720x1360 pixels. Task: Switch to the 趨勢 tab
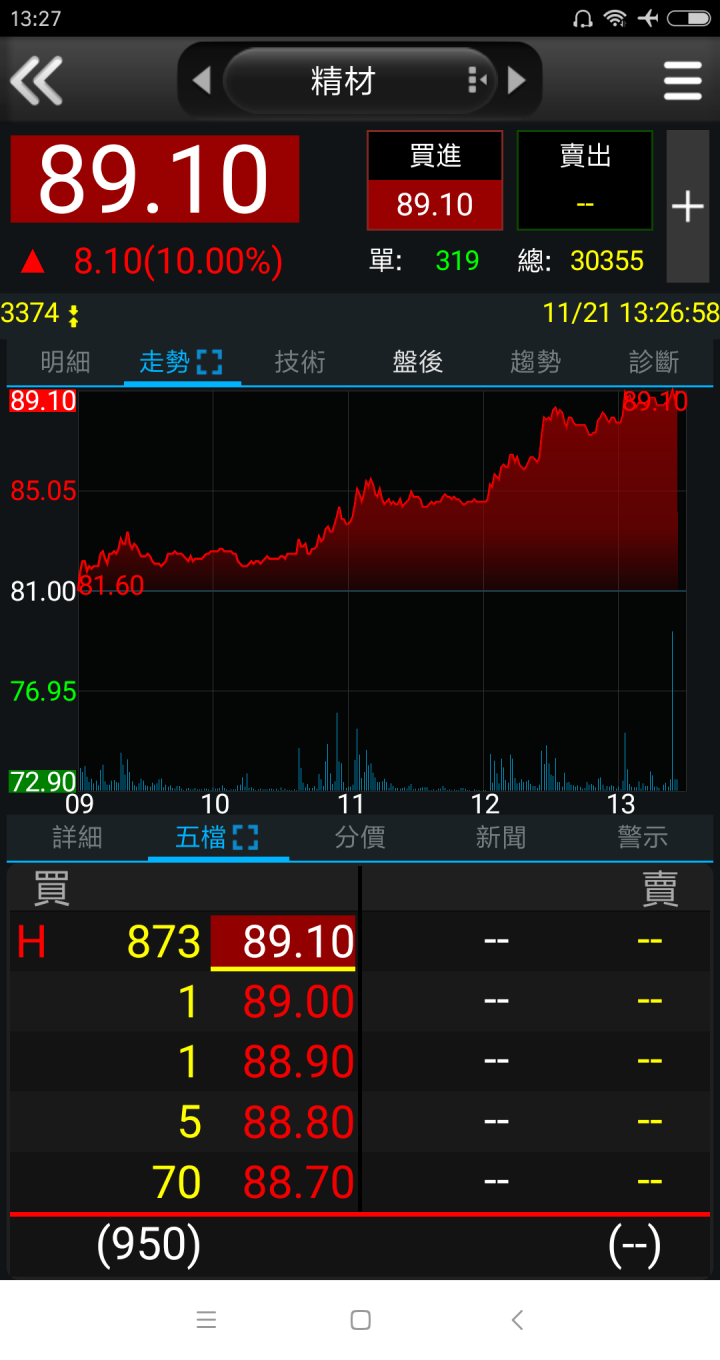[535, 362]
